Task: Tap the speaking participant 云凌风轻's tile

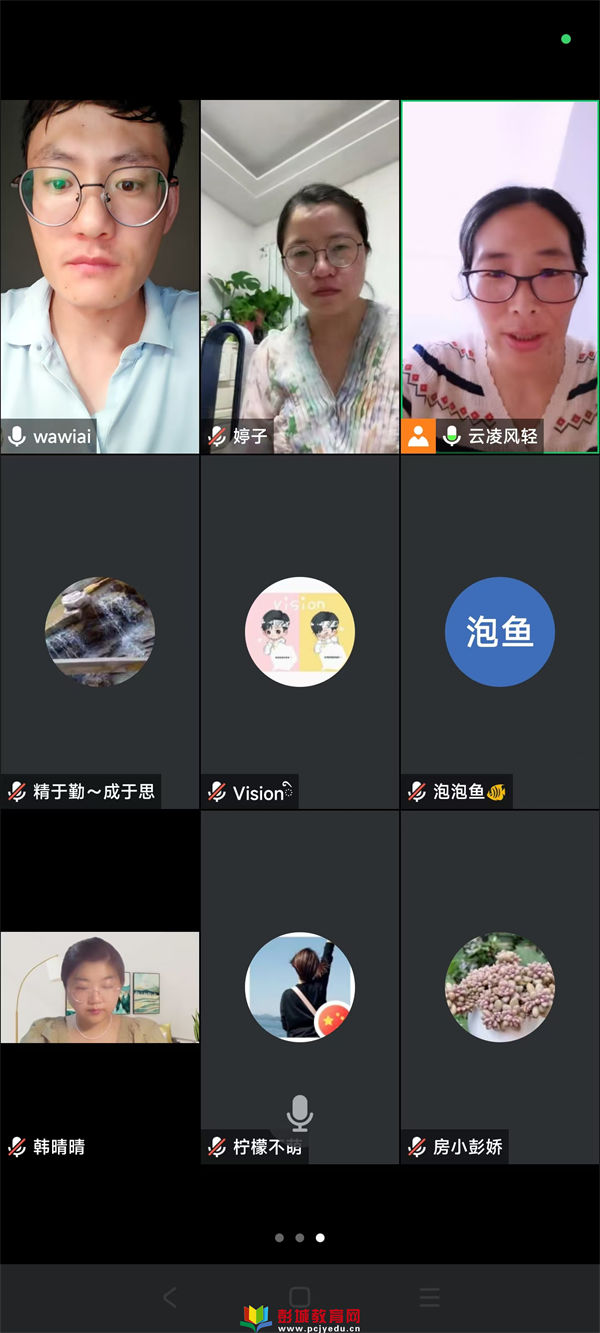Action: pos(500,275)
